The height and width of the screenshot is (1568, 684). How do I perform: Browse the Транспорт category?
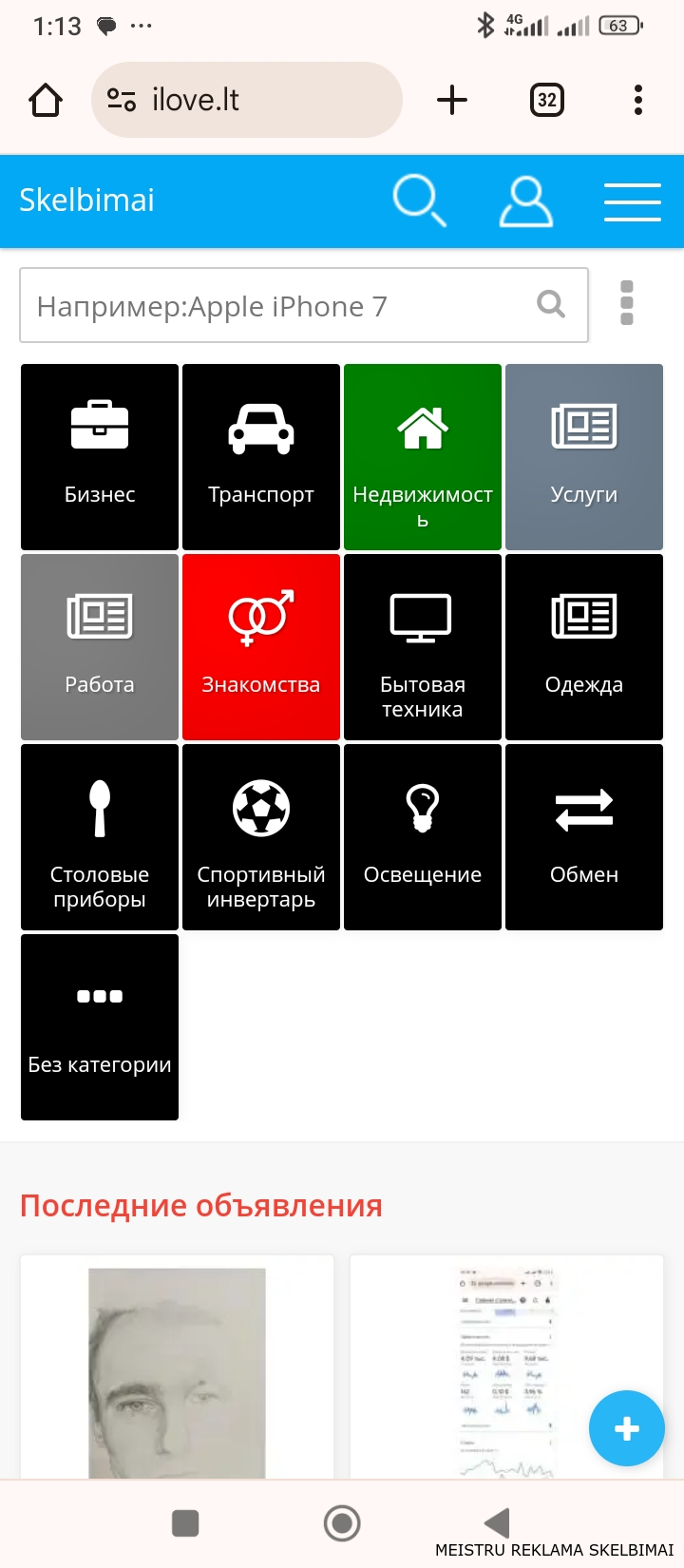261,457
